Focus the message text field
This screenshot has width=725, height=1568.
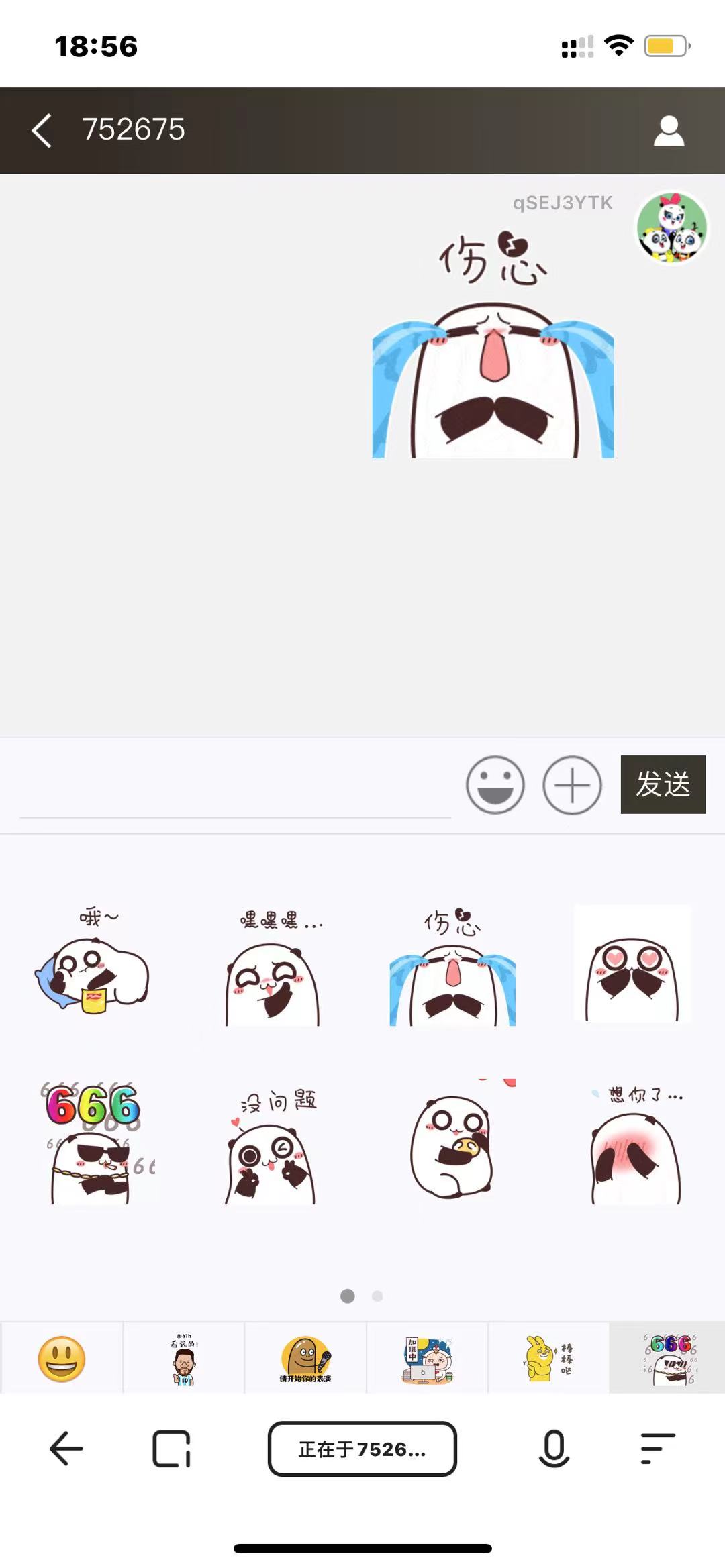(x=235, y=792)
